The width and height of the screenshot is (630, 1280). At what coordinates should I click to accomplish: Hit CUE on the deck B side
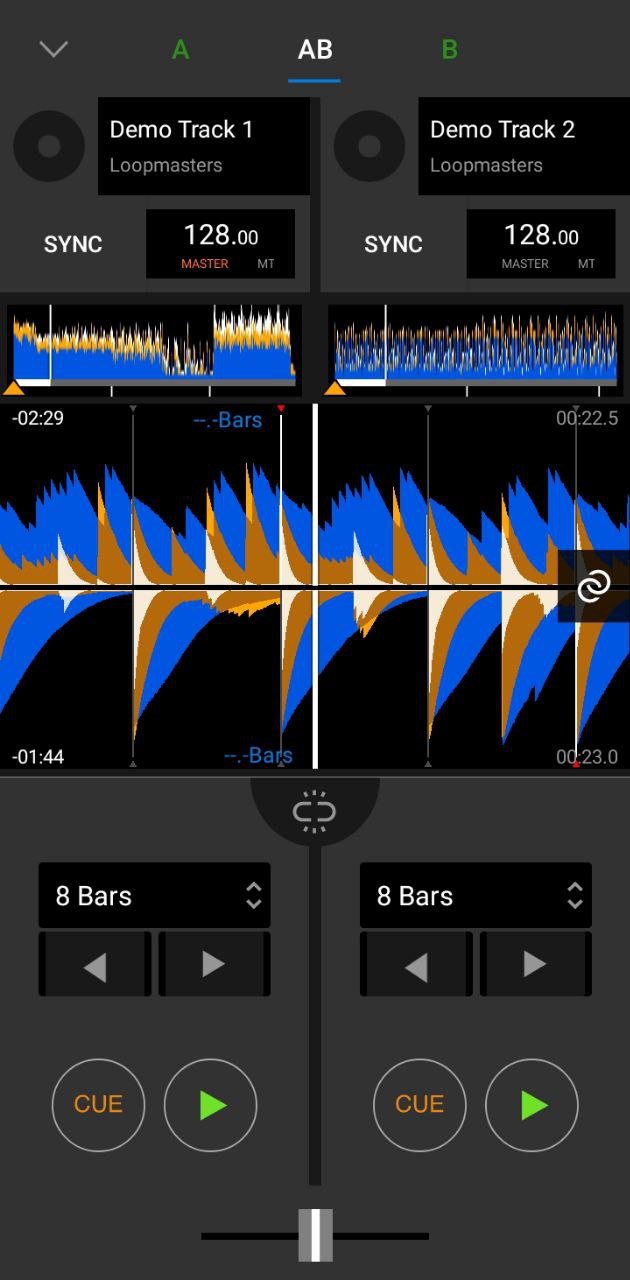click(x=419, y=1105)
